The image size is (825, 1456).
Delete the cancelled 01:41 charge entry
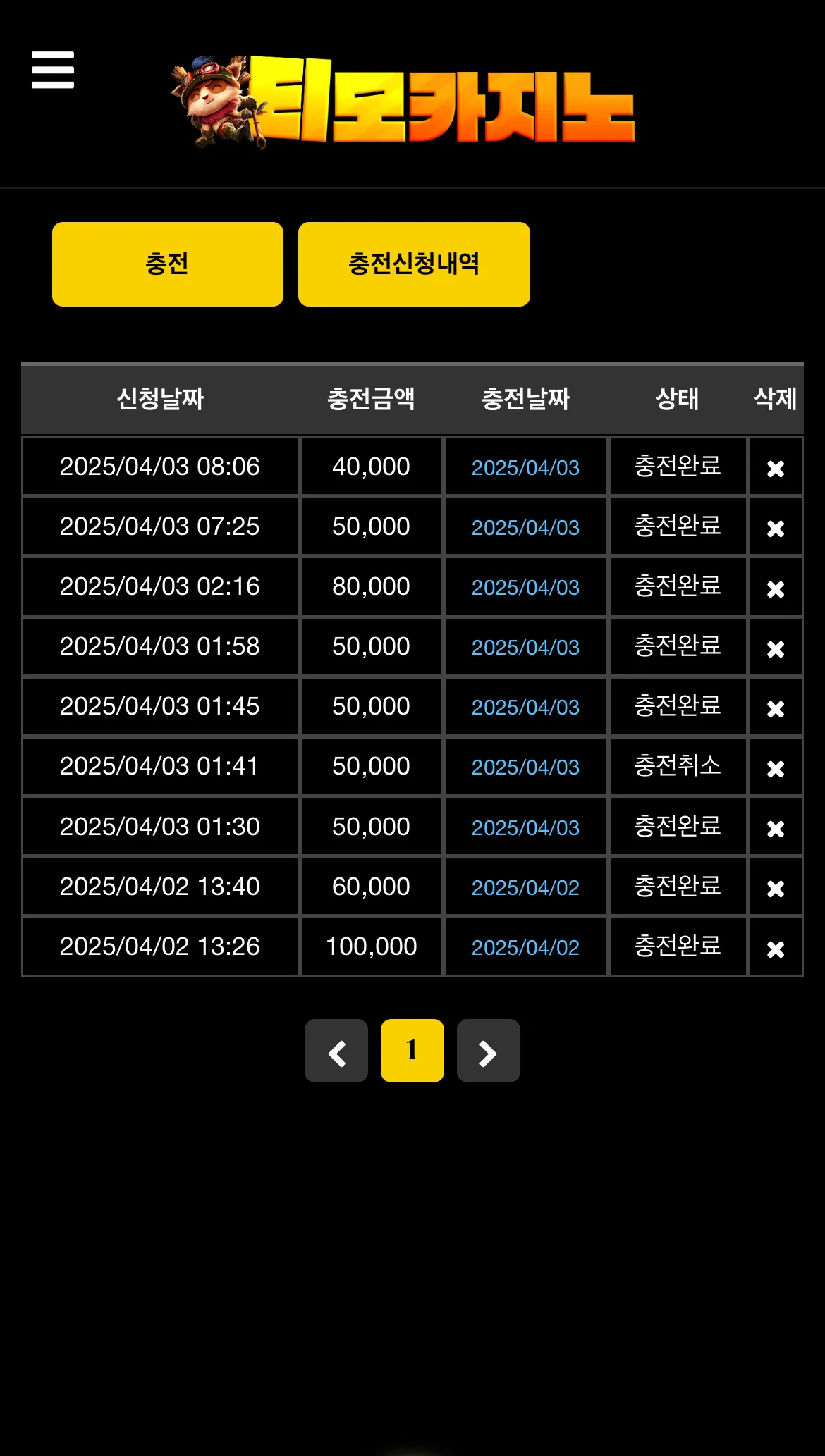pyautogui.click(x=776, y=768)
